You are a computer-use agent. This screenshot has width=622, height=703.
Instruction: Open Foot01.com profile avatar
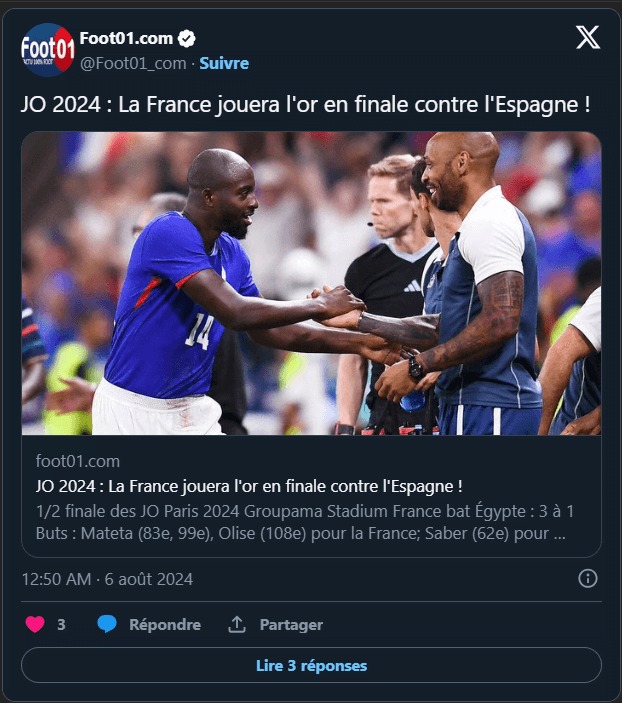[47, 50]
